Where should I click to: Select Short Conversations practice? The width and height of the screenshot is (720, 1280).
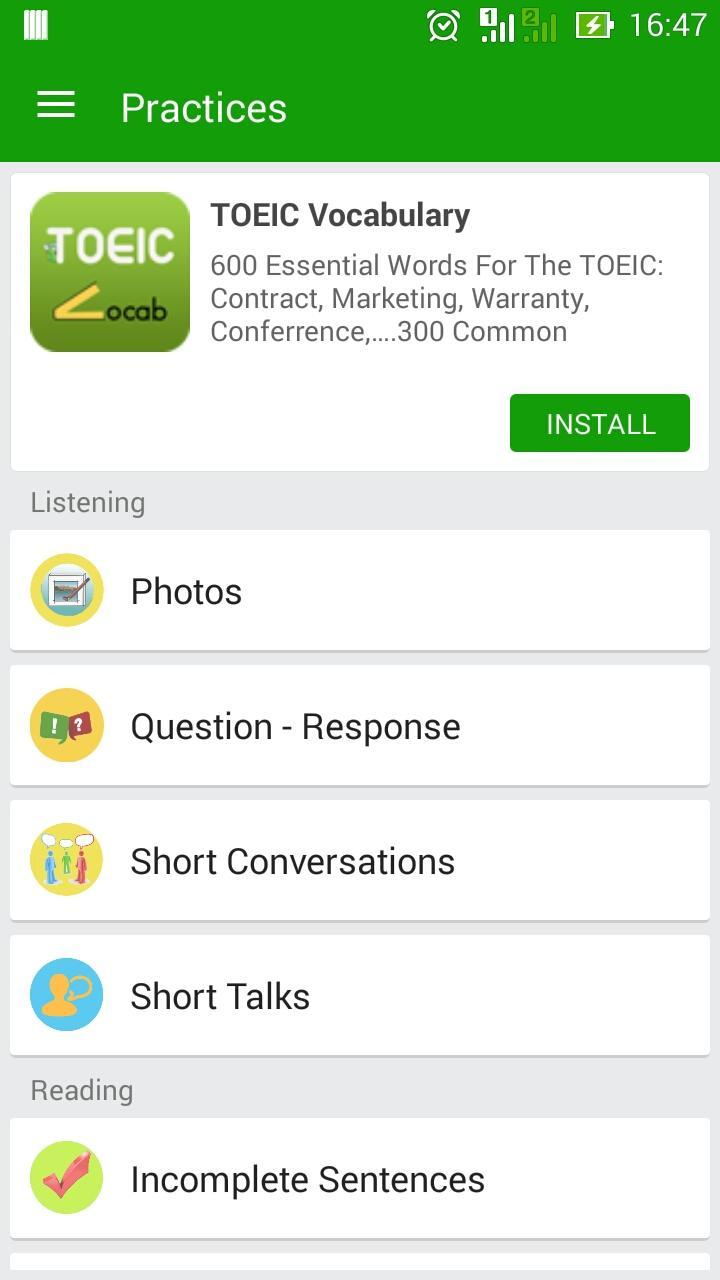click(x=360, y=861)
